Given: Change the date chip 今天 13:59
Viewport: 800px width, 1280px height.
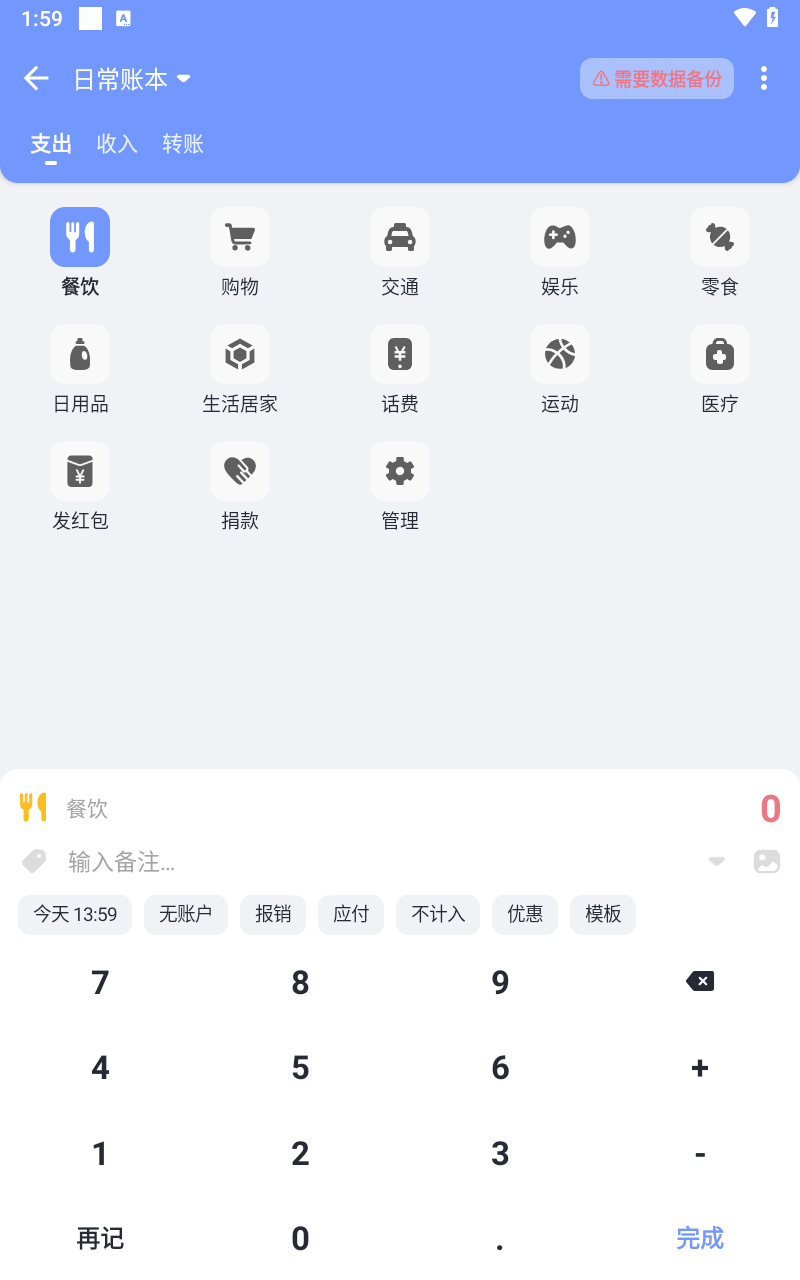Looking at the screenshot, I should pos(75,914).
